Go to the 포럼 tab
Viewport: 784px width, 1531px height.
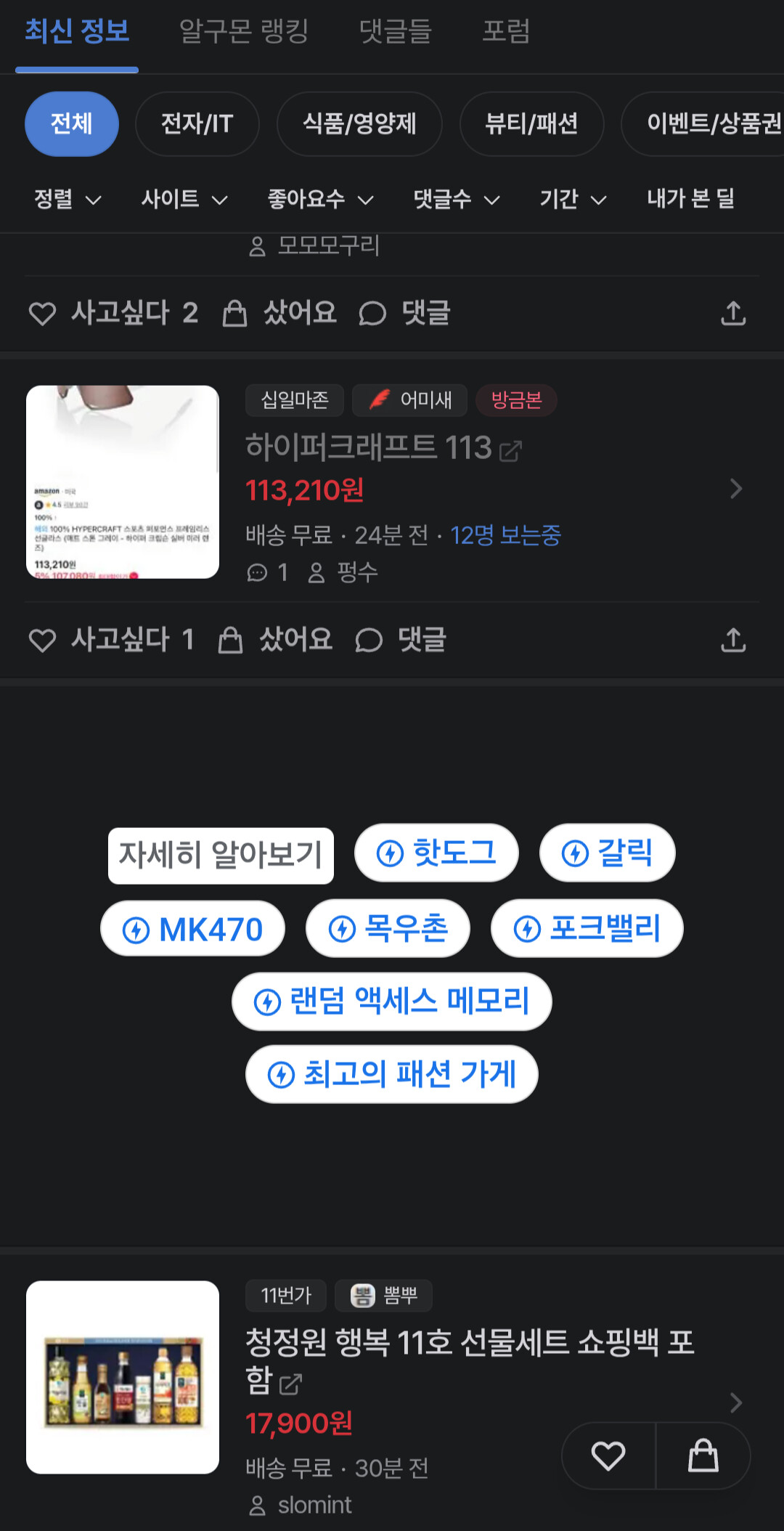[x=506, y=31]
